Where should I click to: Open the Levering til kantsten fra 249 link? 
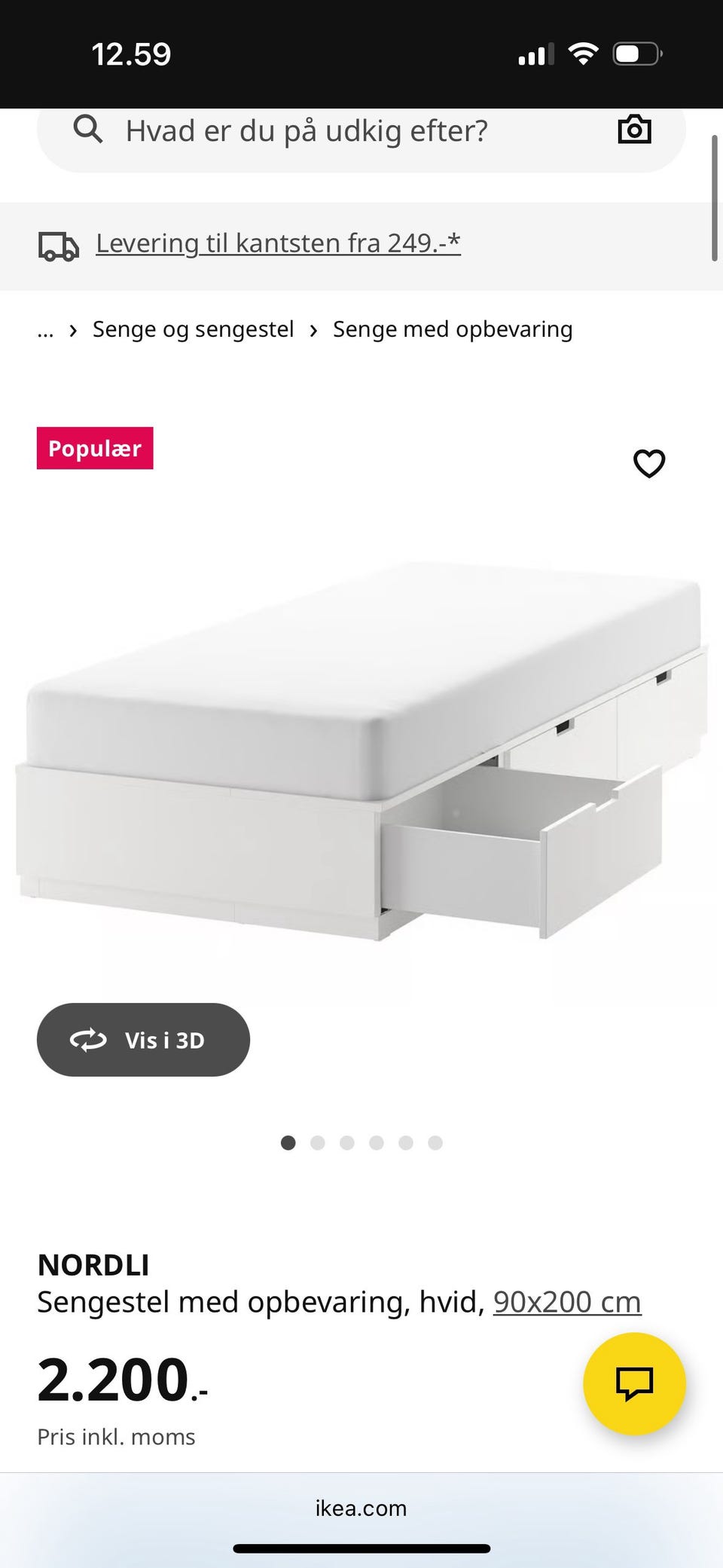point(277,243)
